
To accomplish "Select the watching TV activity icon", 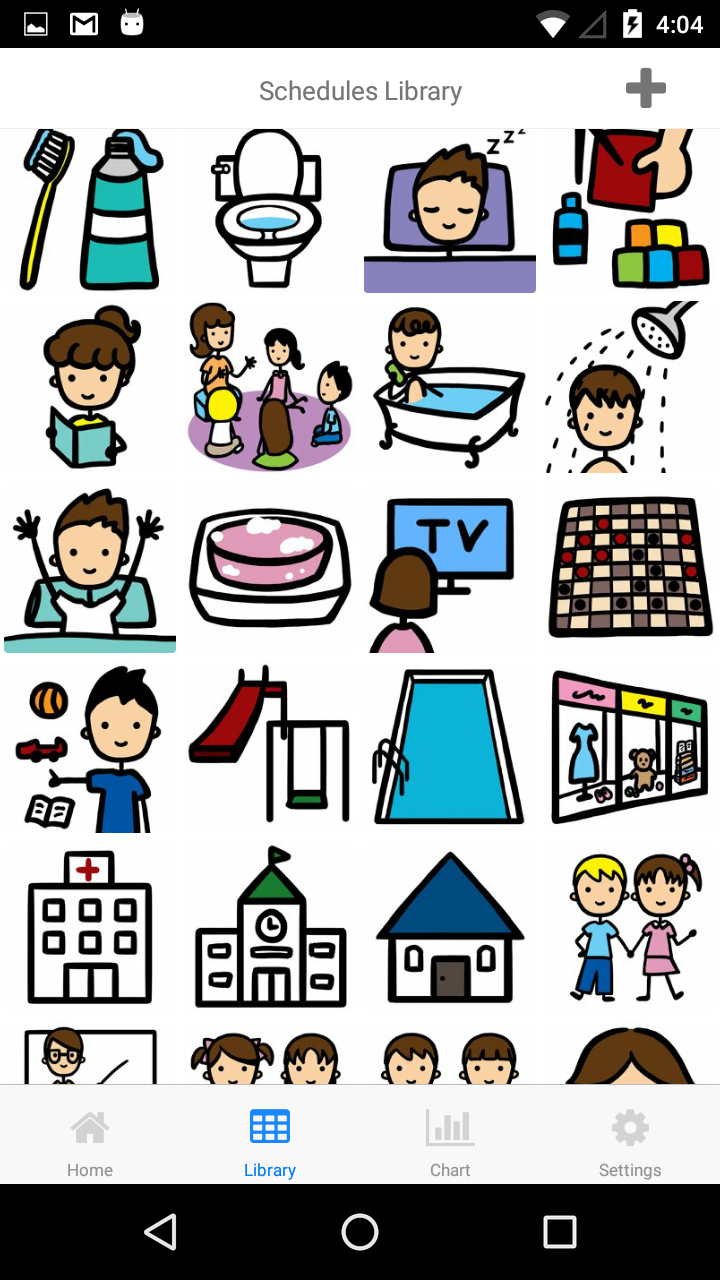I will pos(450,567).
